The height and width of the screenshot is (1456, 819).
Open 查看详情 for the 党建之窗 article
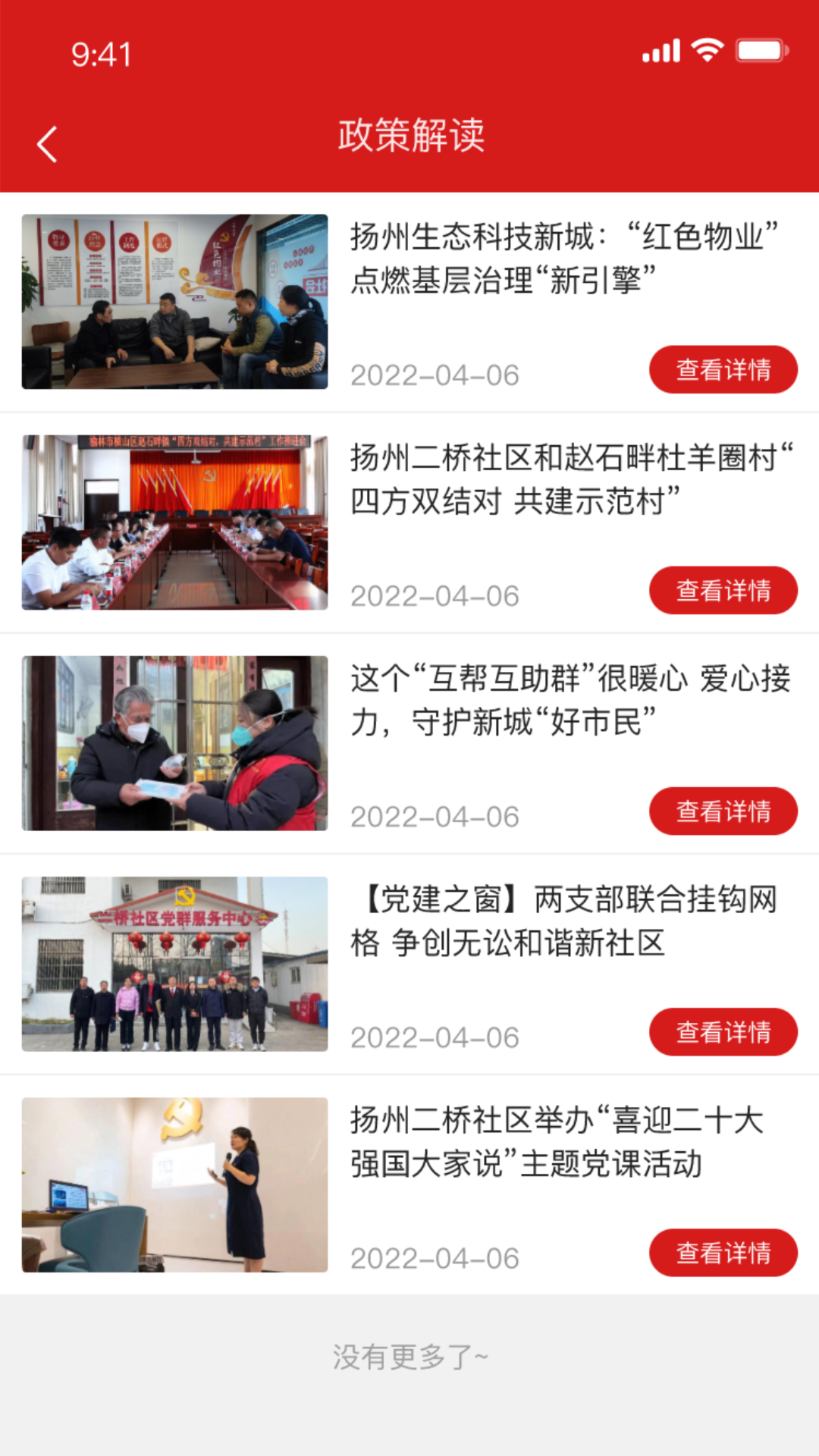[x=723, y=1032]
